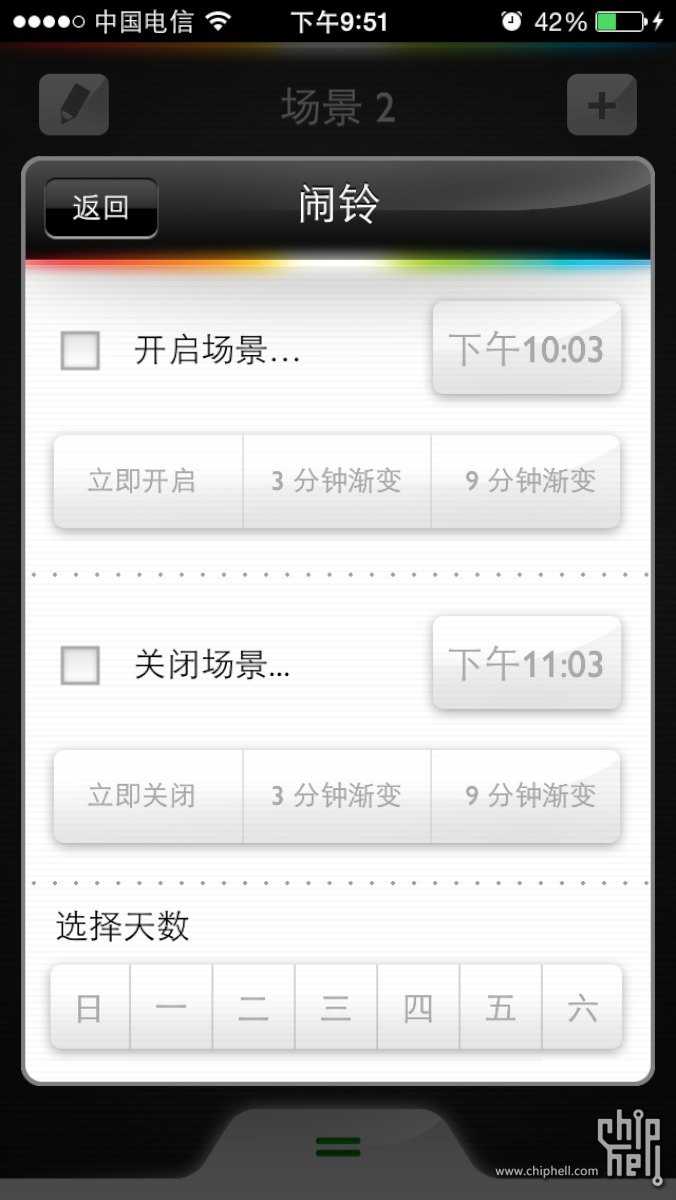The height and width of the screenshot is (1200, 676).
Task: Select 五 (Friday) in day picker
Action: (x=500, y=1008)
